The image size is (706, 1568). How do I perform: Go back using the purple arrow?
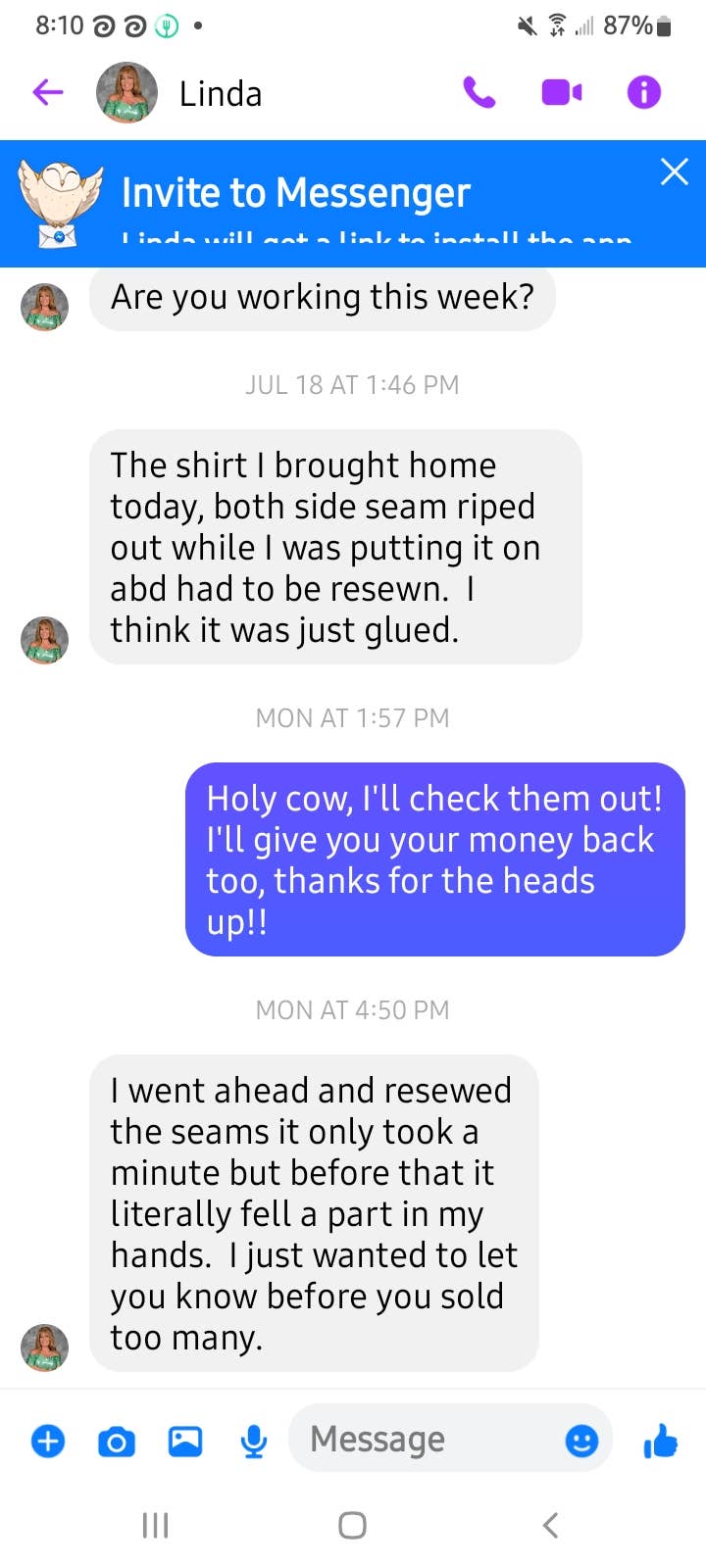coord(47,93)
